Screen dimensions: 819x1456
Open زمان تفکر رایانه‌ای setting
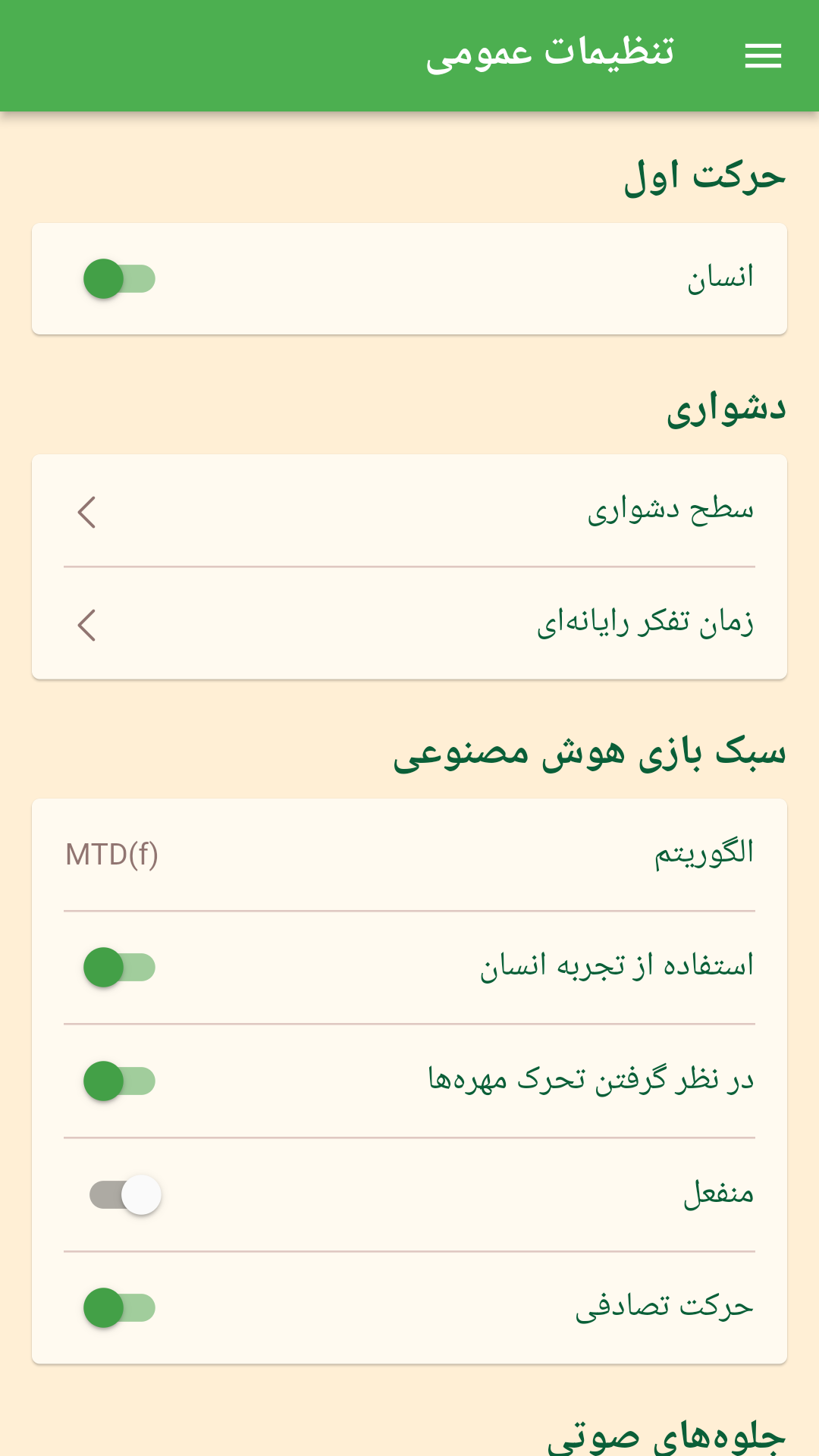[x=409, y=624]
